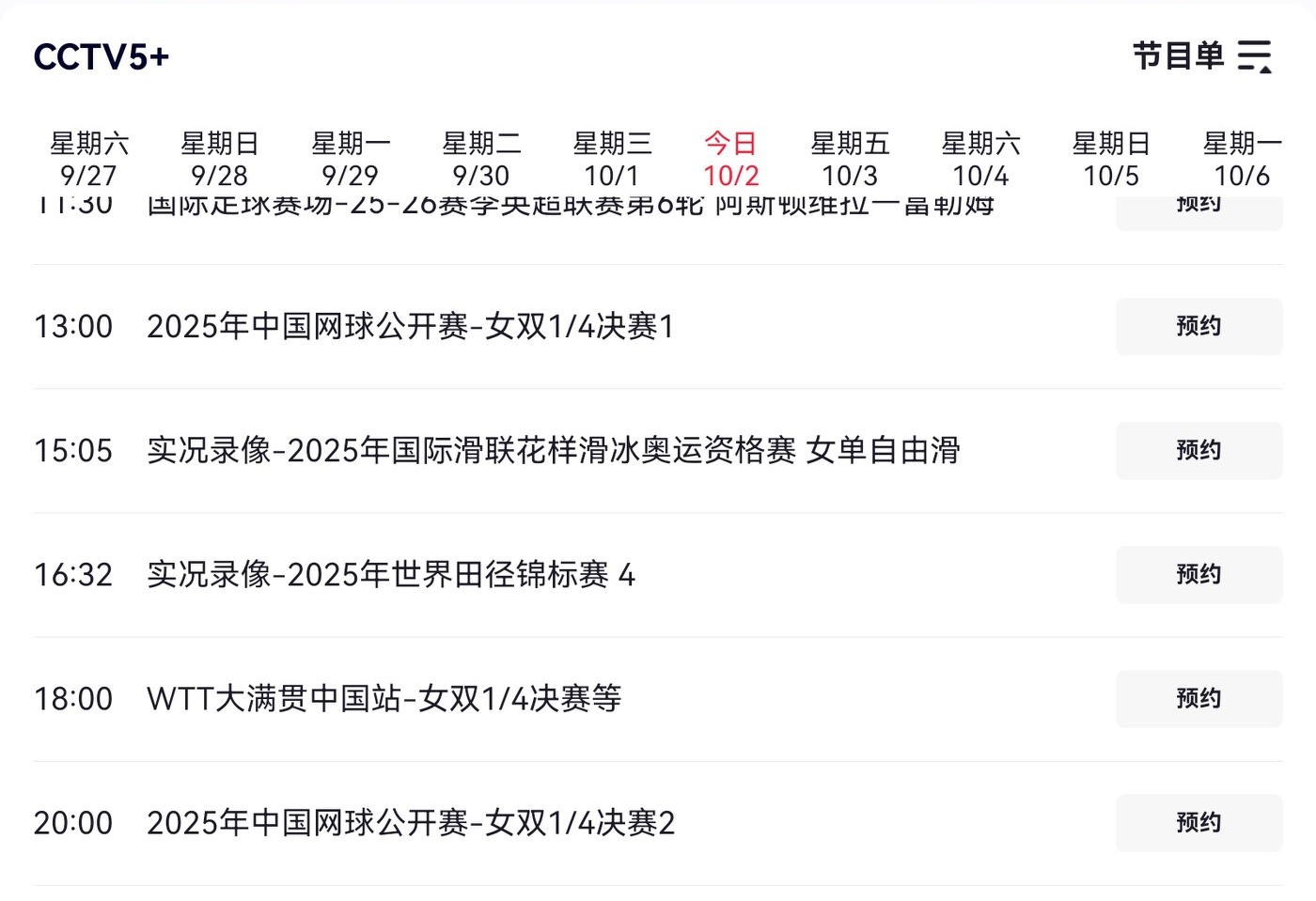Tap 预约 for 16:32 世界田径锦标赛
1316x901 pixels.
point(1198,574)
